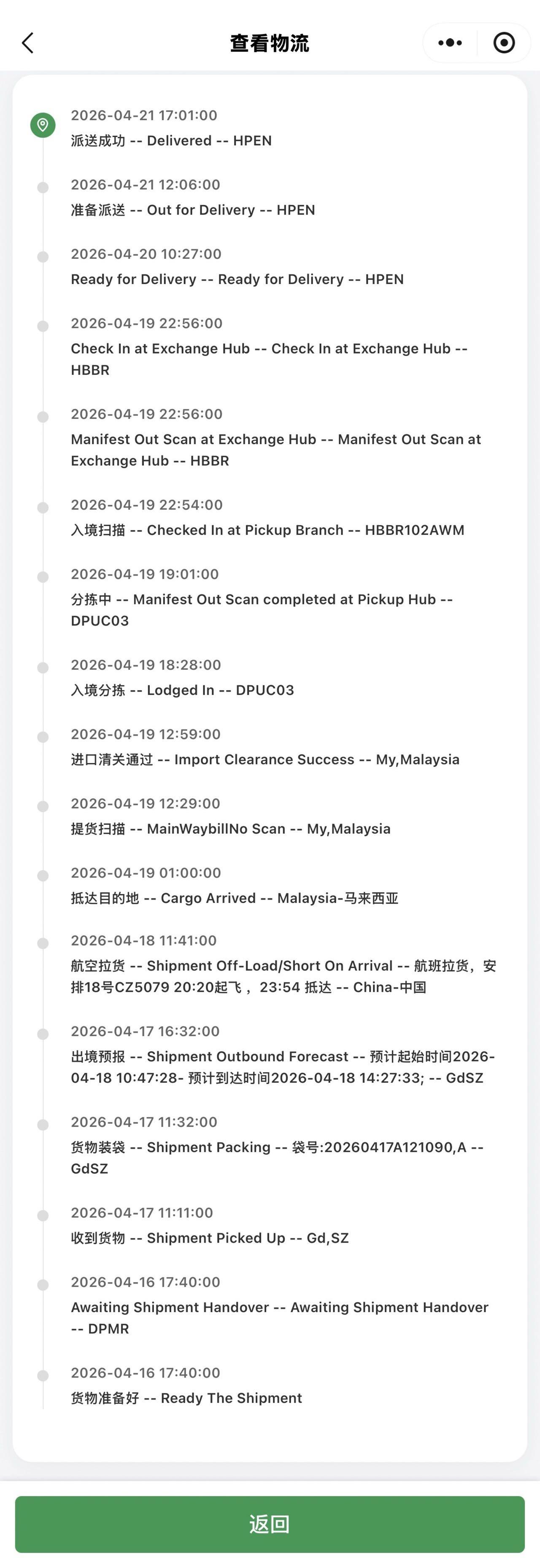Go back using the top-left arrow
This screenshot has width=540, height=1568.
[x=27, y=43]
